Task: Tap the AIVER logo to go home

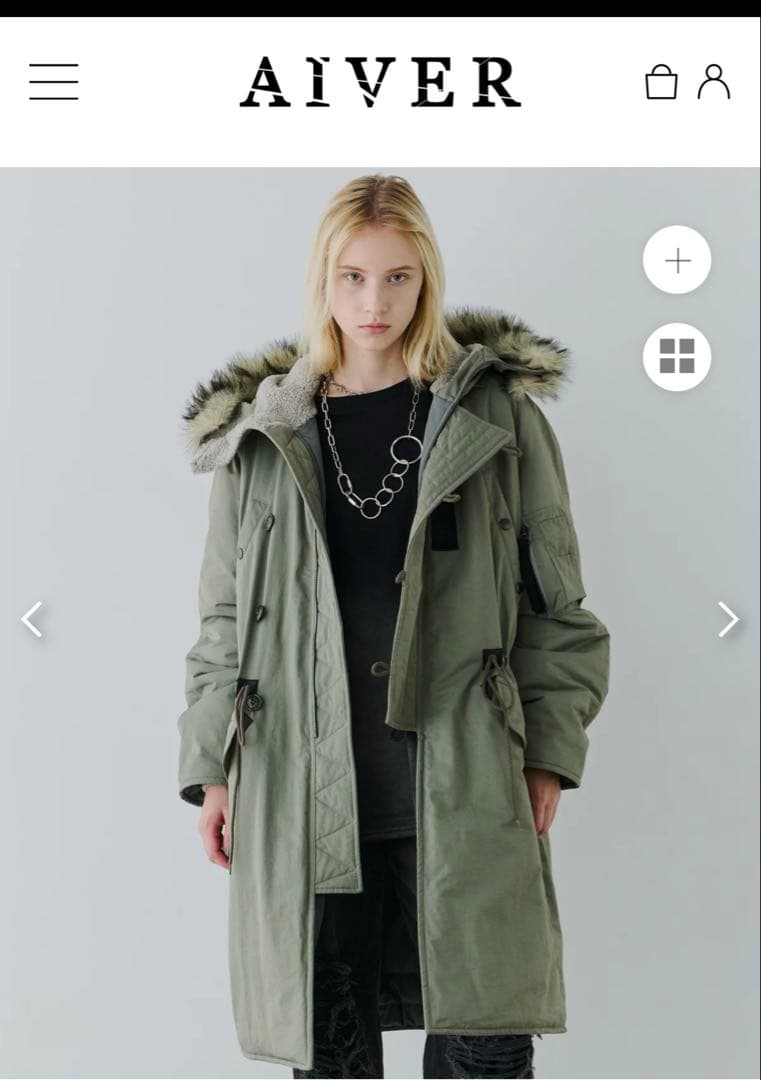Action: click(380, 82)
